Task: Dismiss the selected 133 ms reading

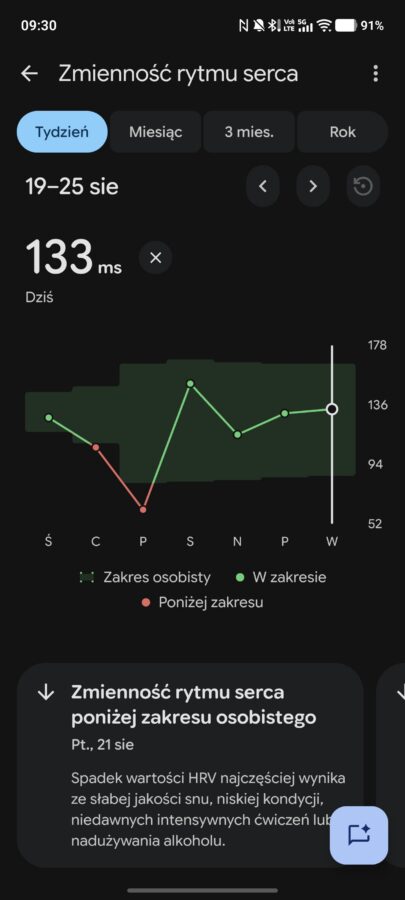Action: click(155, 257)
